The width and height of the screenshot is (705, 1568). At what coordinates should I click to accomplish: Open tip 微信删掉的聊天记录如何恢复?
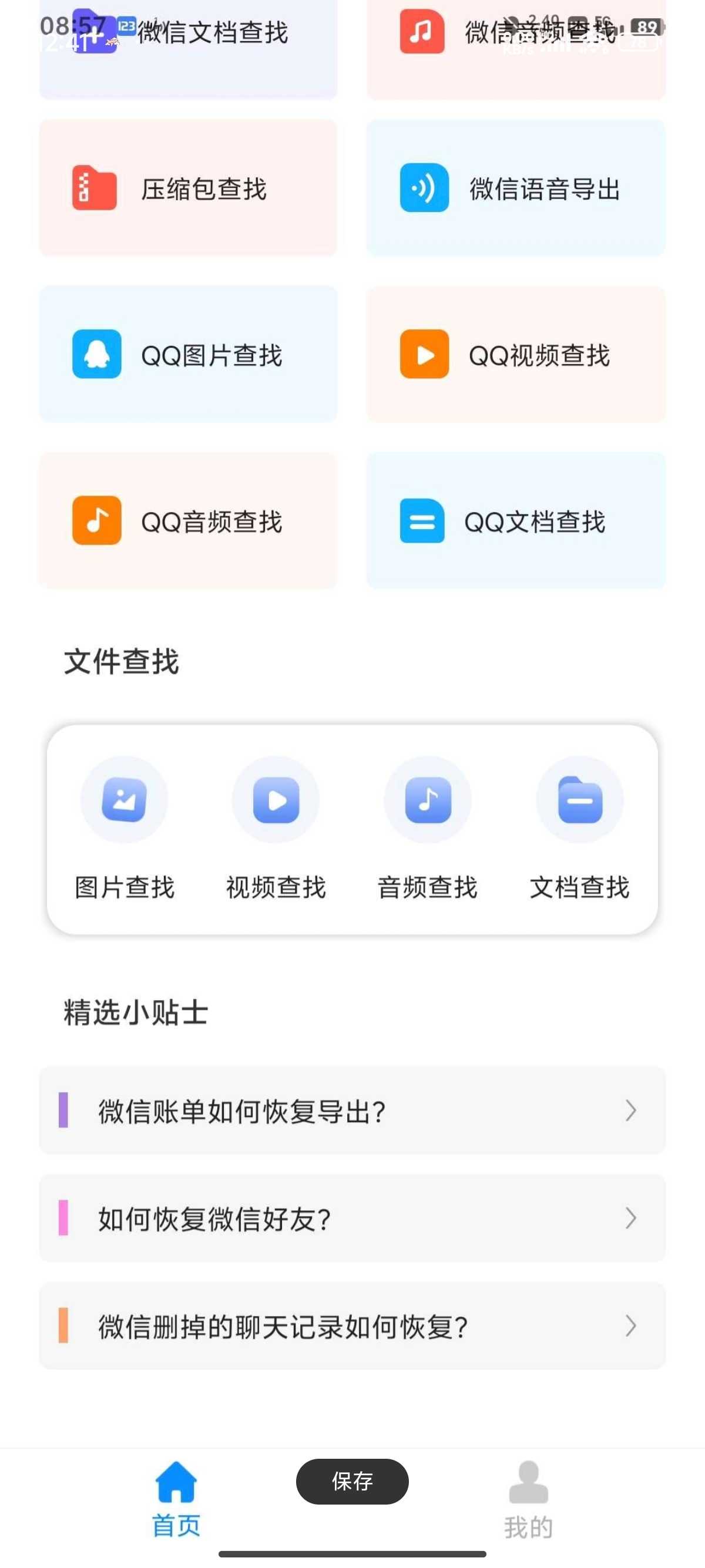(x=352, y=1325)
